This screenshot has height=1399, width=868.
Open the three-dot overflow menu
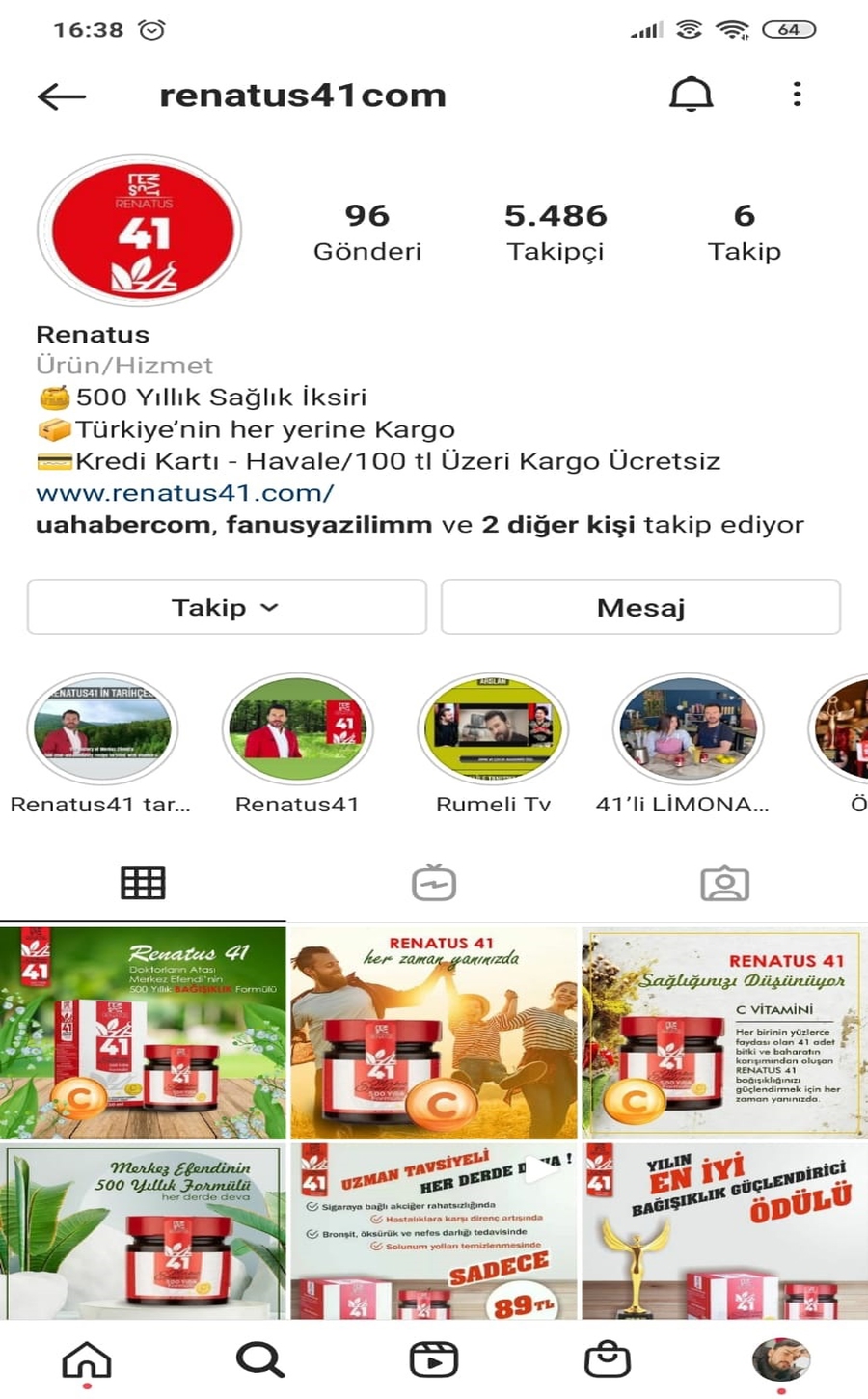[797, 95]
